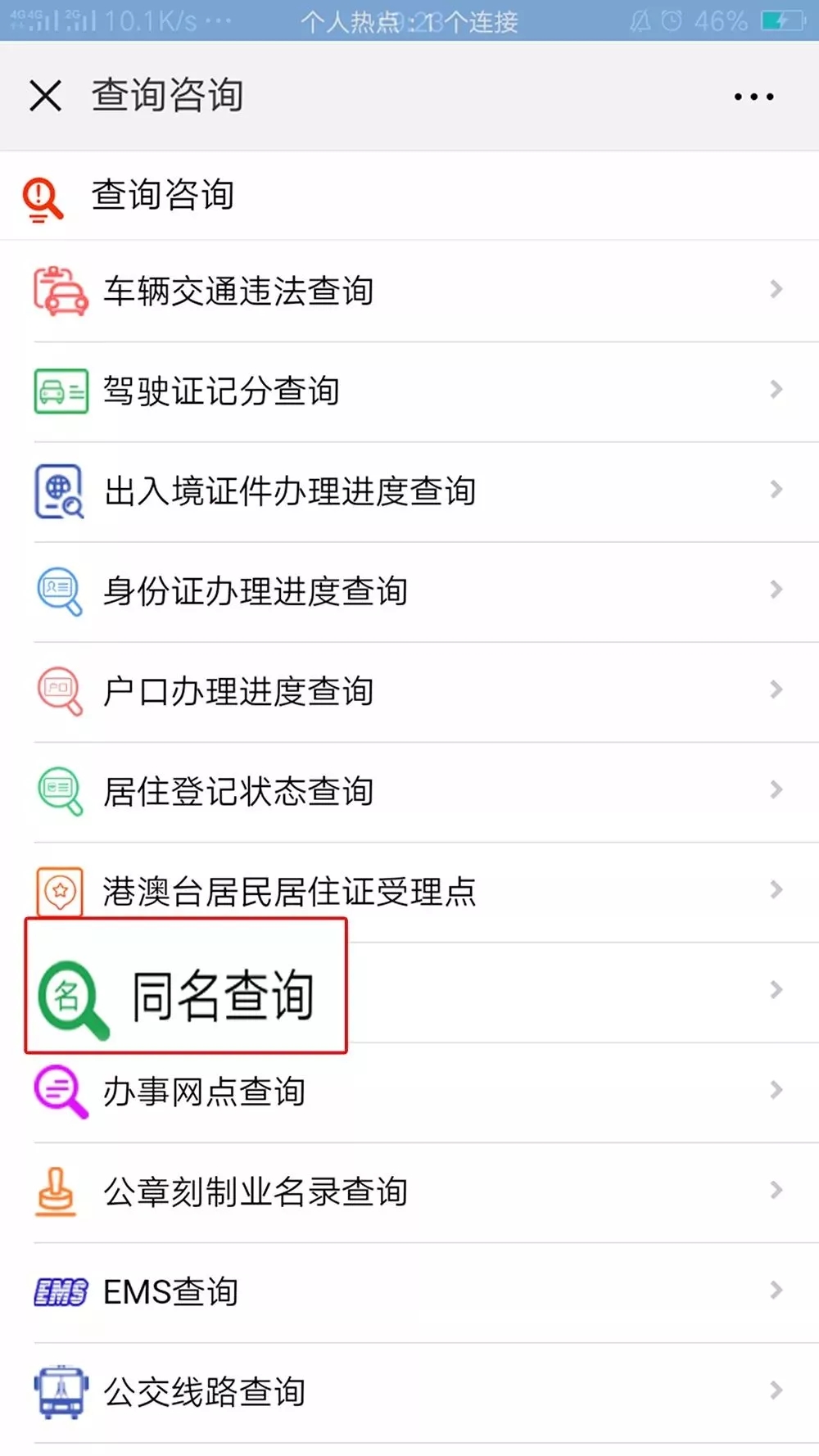819x1456 pixels.
Task: Open the three-dot overflow menu
Action: pyautogui.click(x=753, y=97)
